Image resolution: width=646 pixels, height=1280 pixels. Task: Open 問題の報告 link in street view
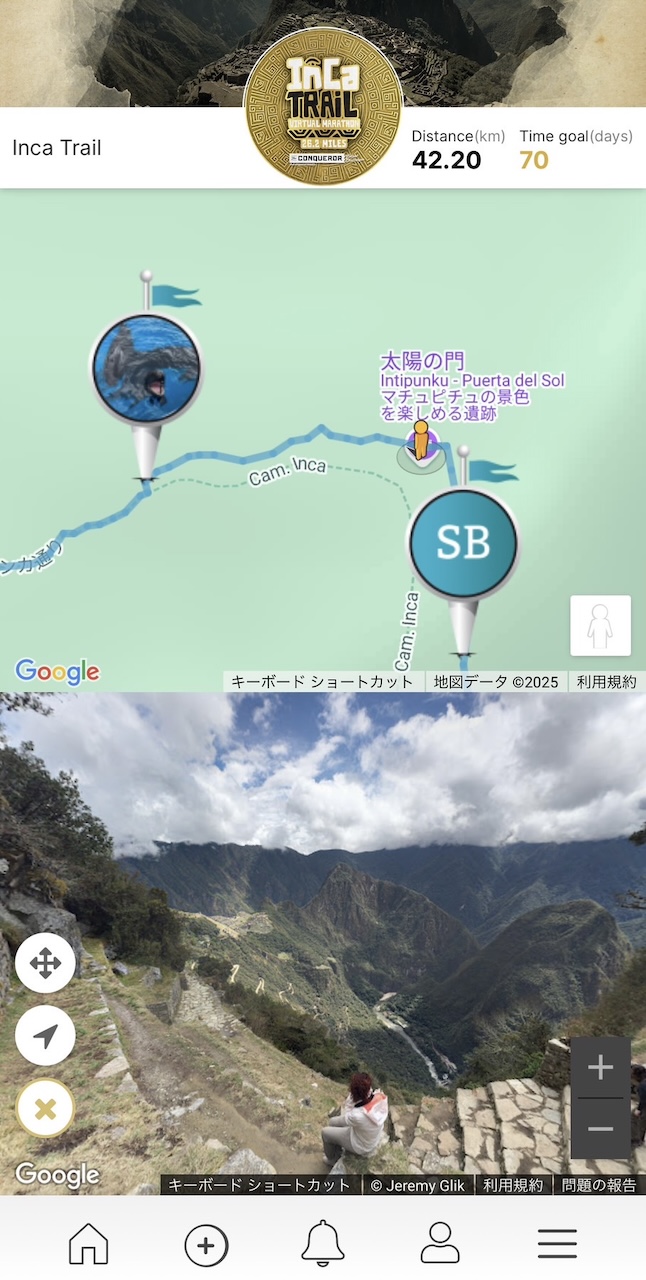(598, 1185)
